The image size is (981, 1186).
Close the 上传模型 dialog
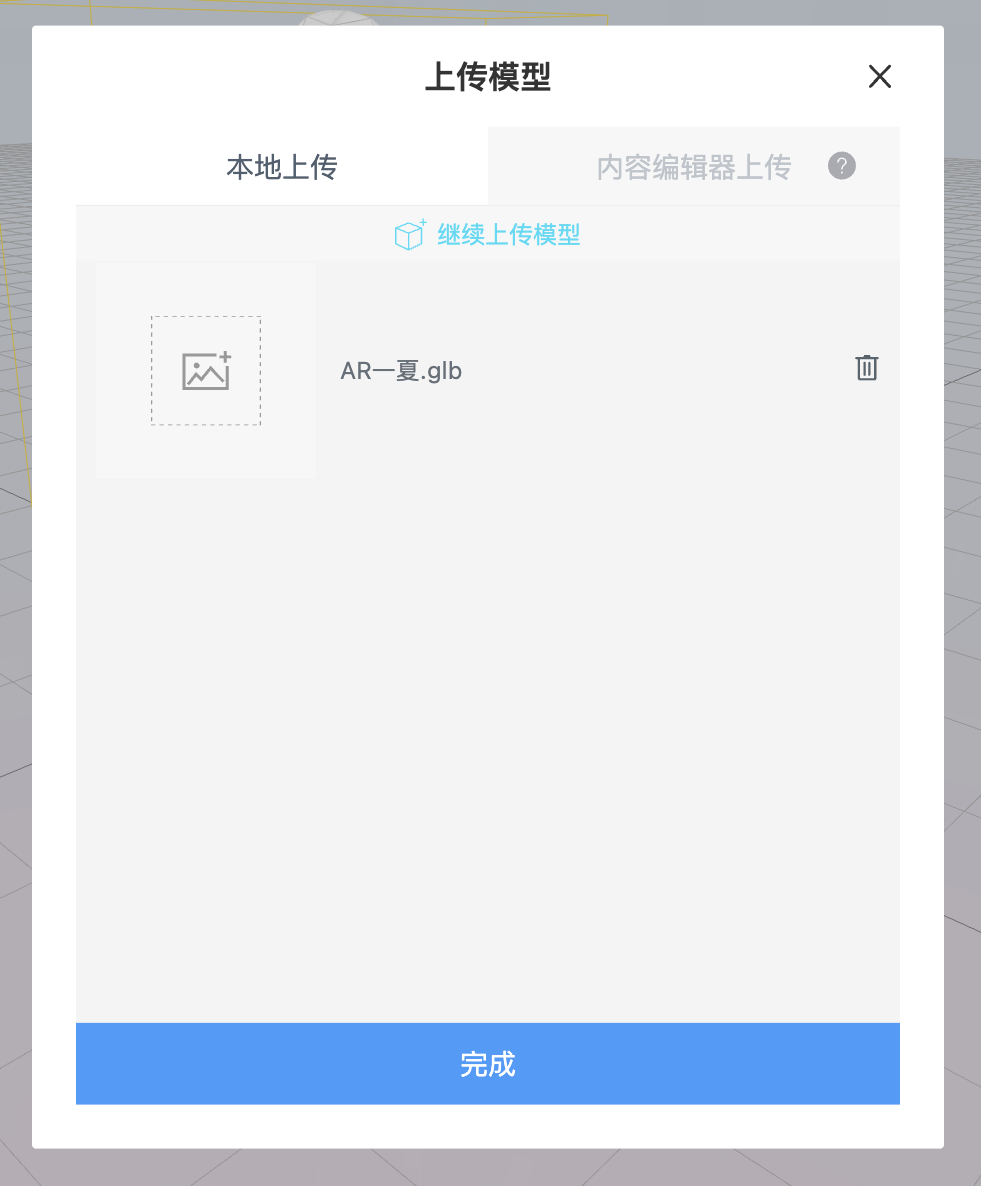coord(879,77)
